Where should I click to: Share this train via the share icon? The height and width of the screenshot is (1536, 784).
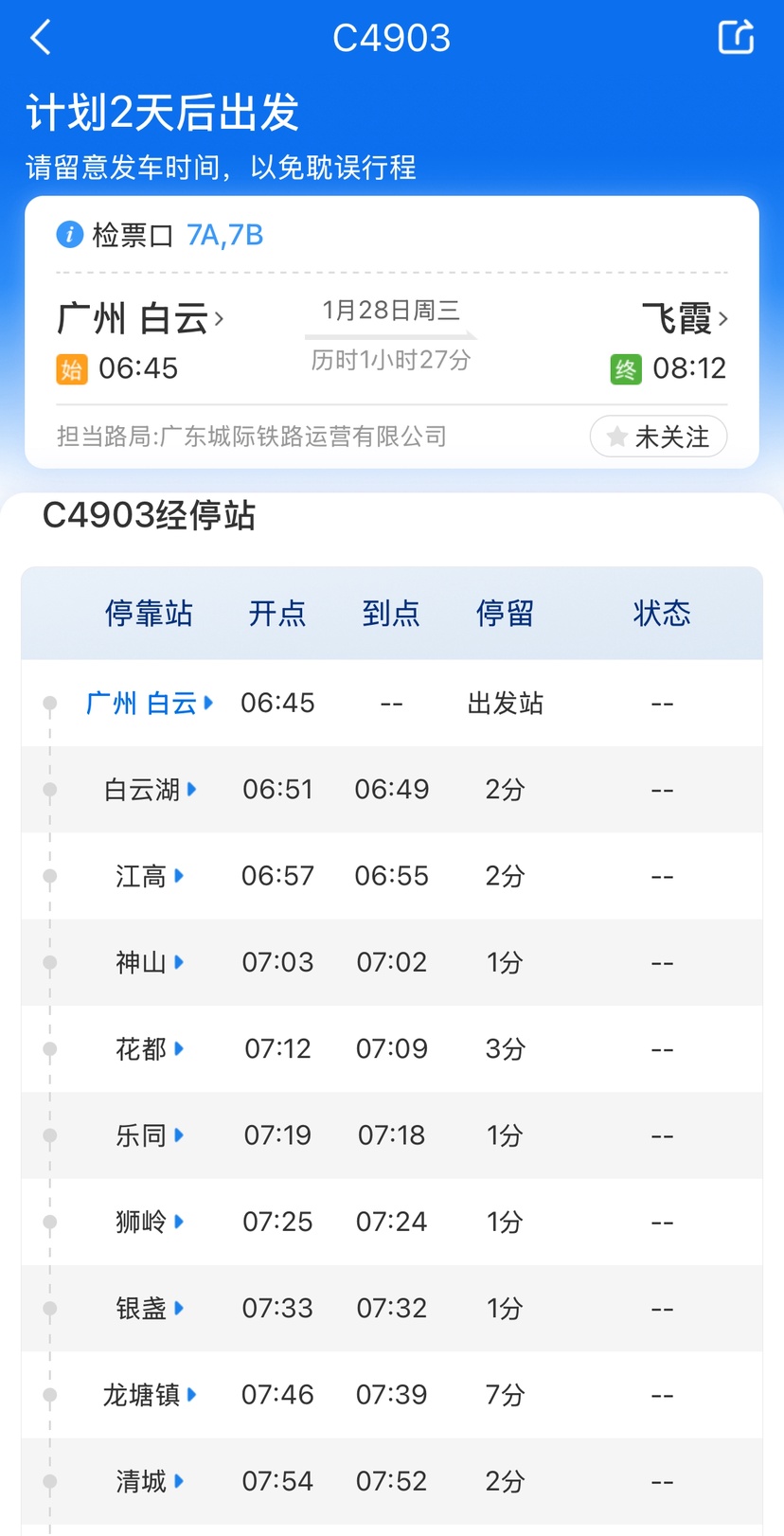737,38
